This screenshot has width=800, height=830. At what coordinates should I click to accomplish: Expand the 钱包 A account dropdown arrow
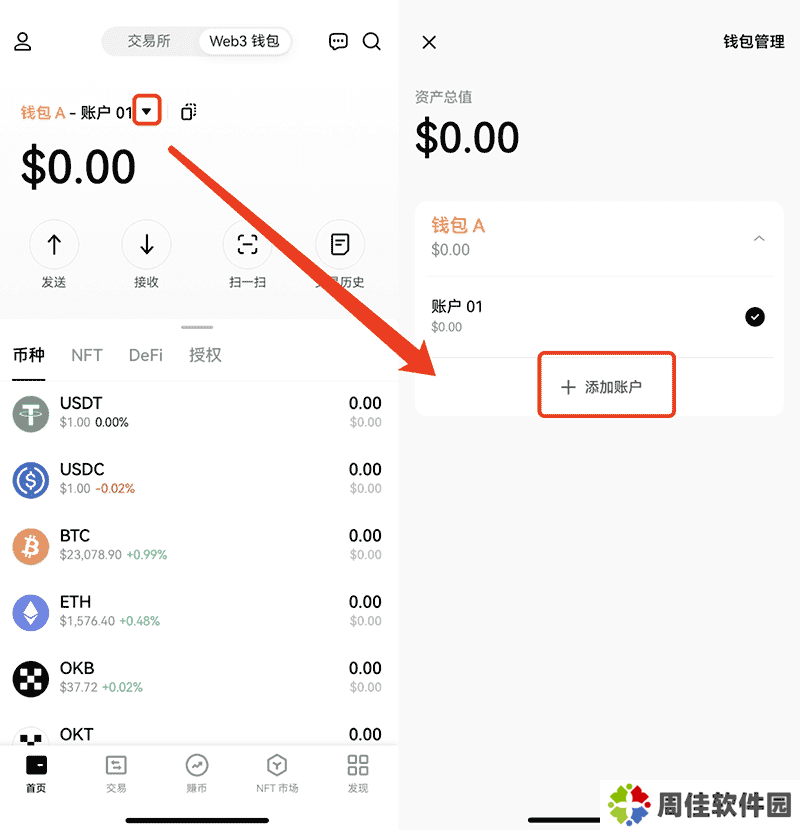pyautogui.click(x=147, y=111)
